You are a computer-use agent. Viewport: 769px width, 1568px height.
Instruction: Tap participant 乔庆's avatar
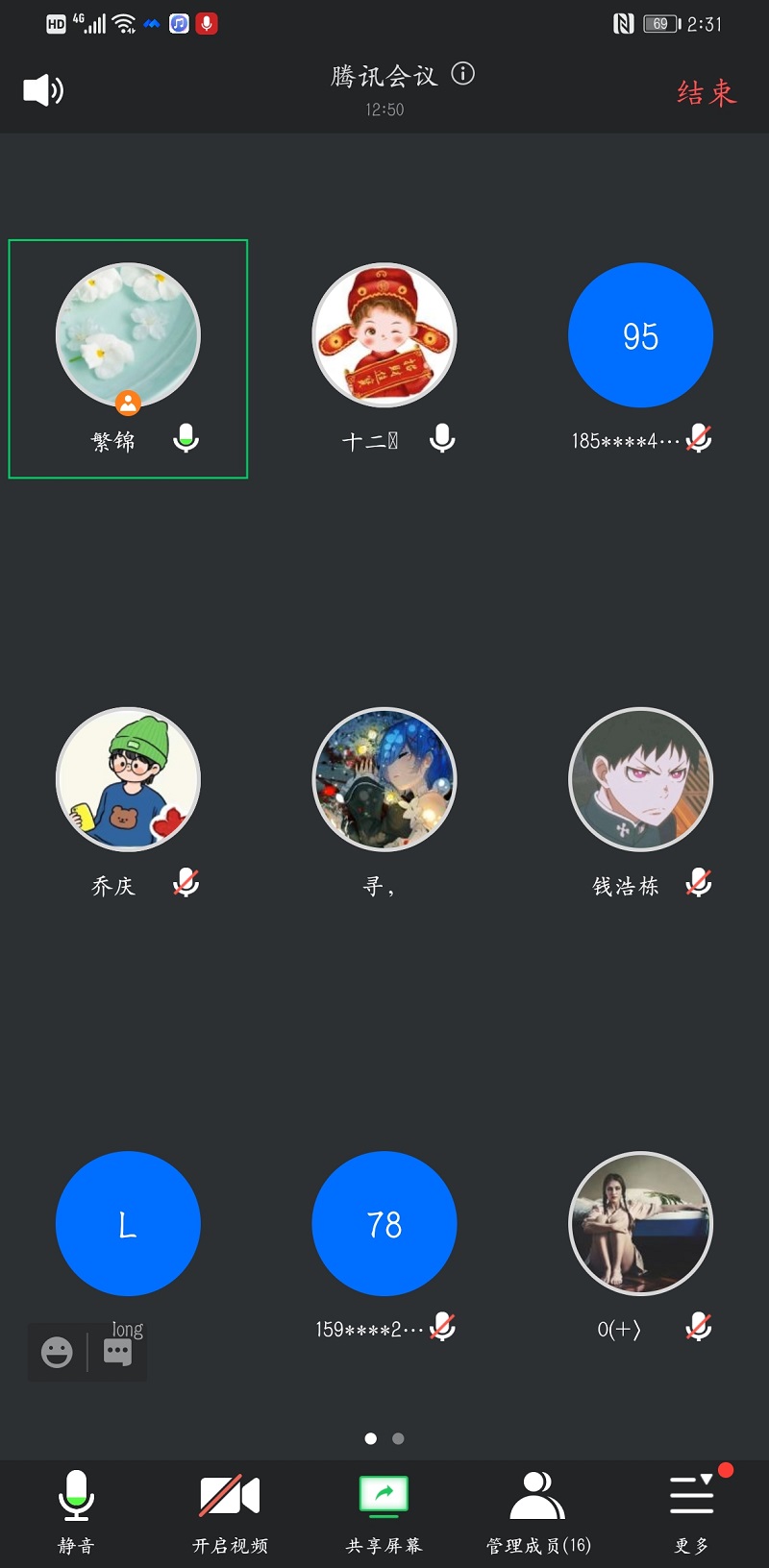[128, 779]
